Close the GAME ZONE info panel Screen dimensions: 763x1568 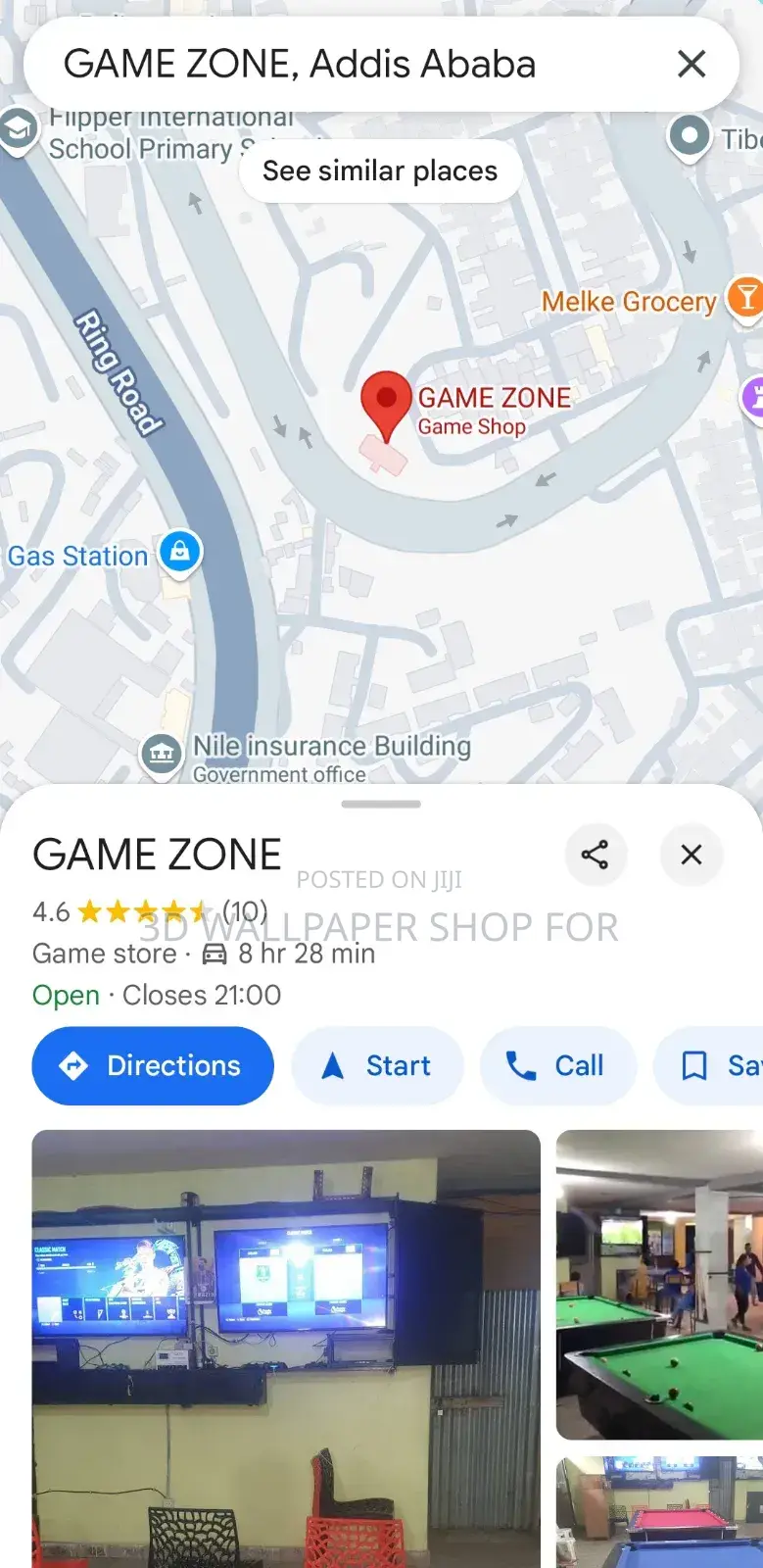tap(691, 855)
